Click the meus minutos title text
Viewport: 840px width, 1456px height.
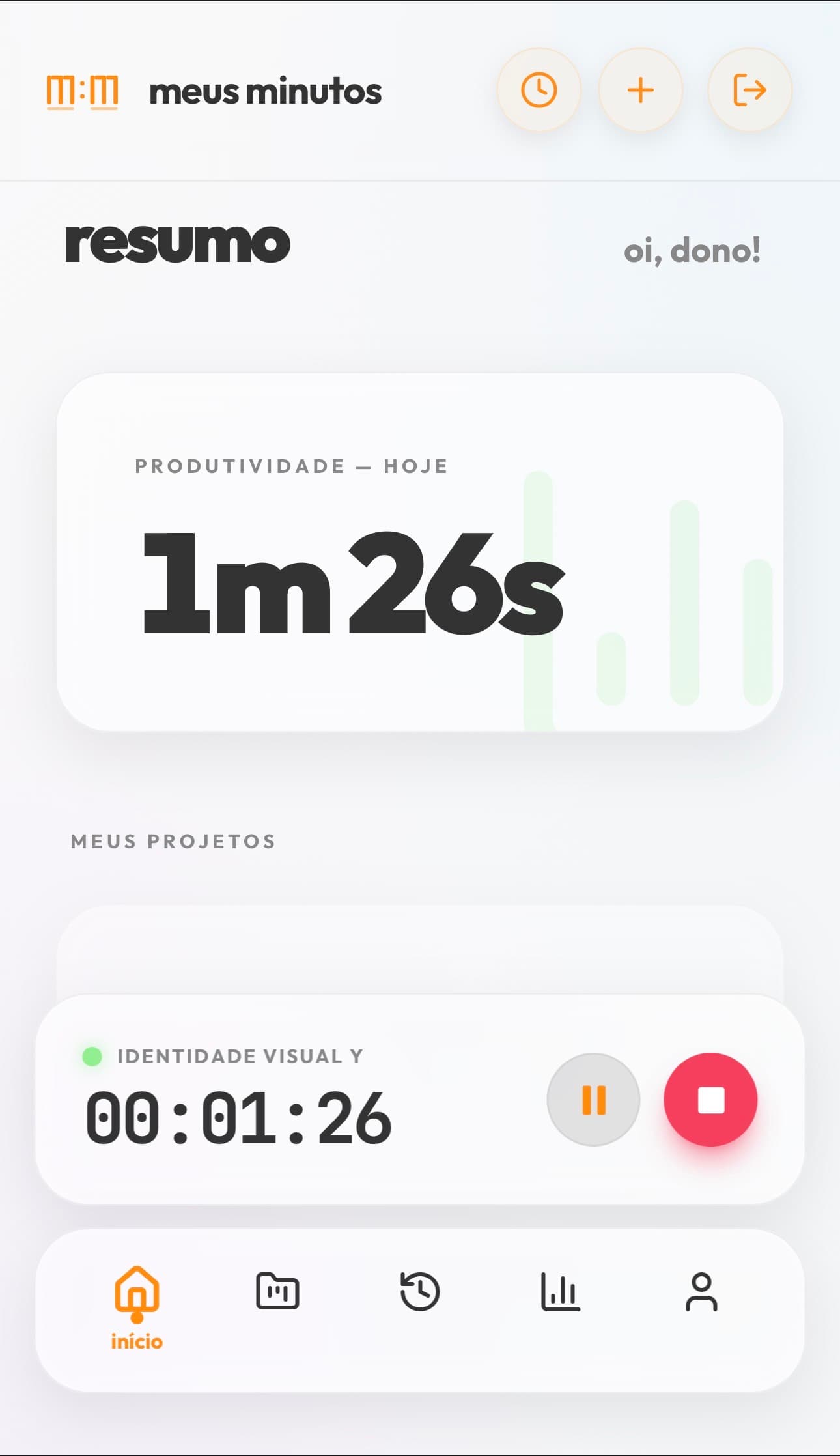(265, 91)
